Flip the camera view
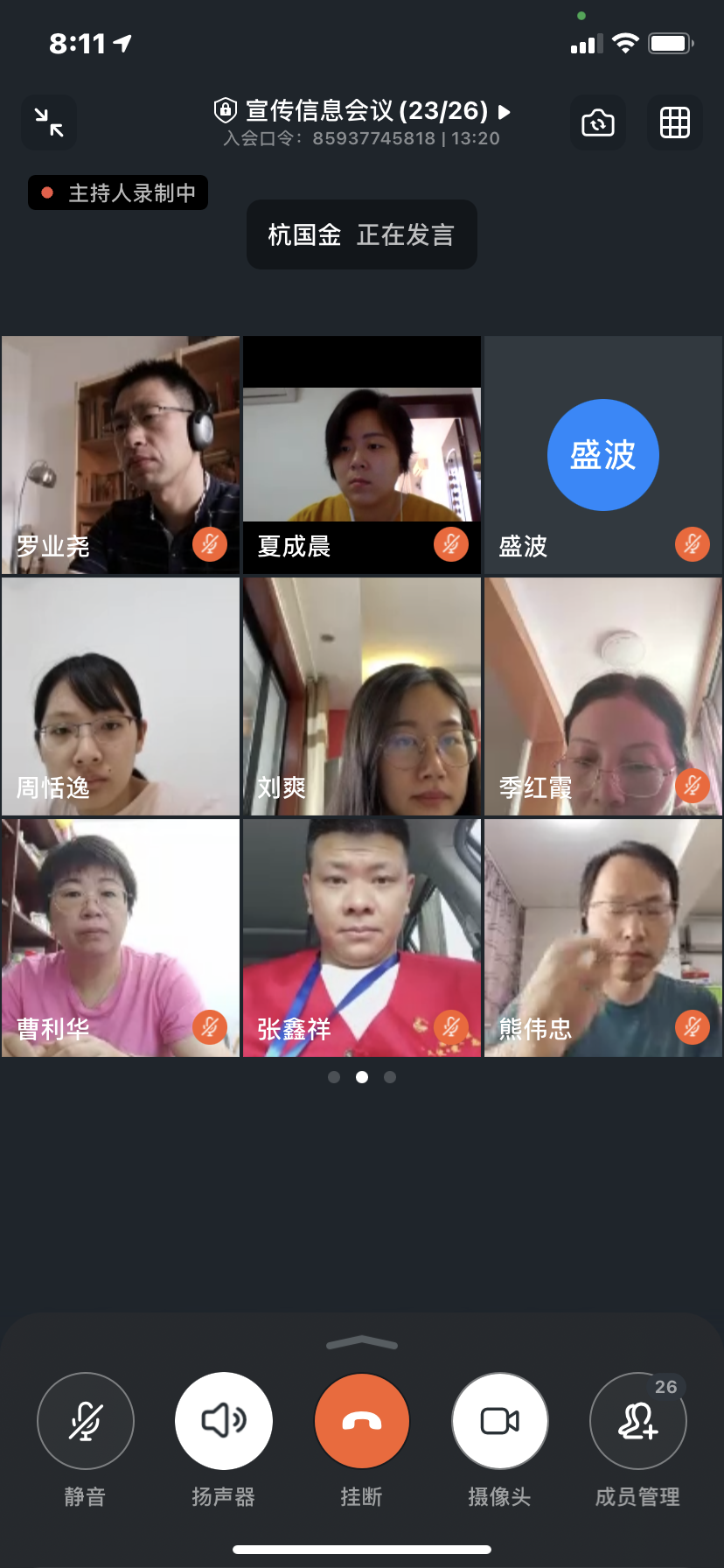This screenshot has width=724, height=1568. [x=598, y=122]
